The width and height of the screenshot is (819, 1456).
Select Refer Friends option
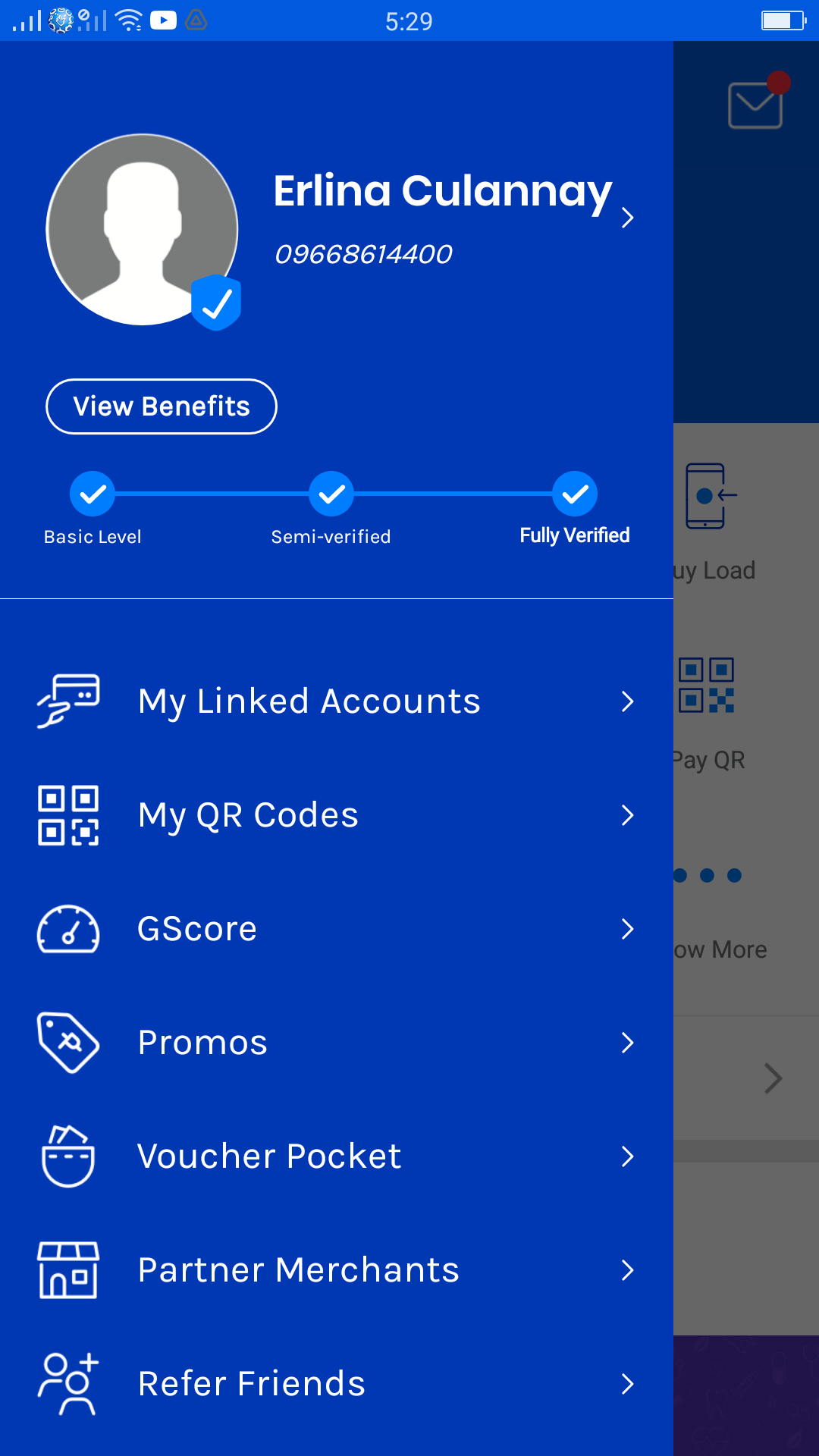335,1384
